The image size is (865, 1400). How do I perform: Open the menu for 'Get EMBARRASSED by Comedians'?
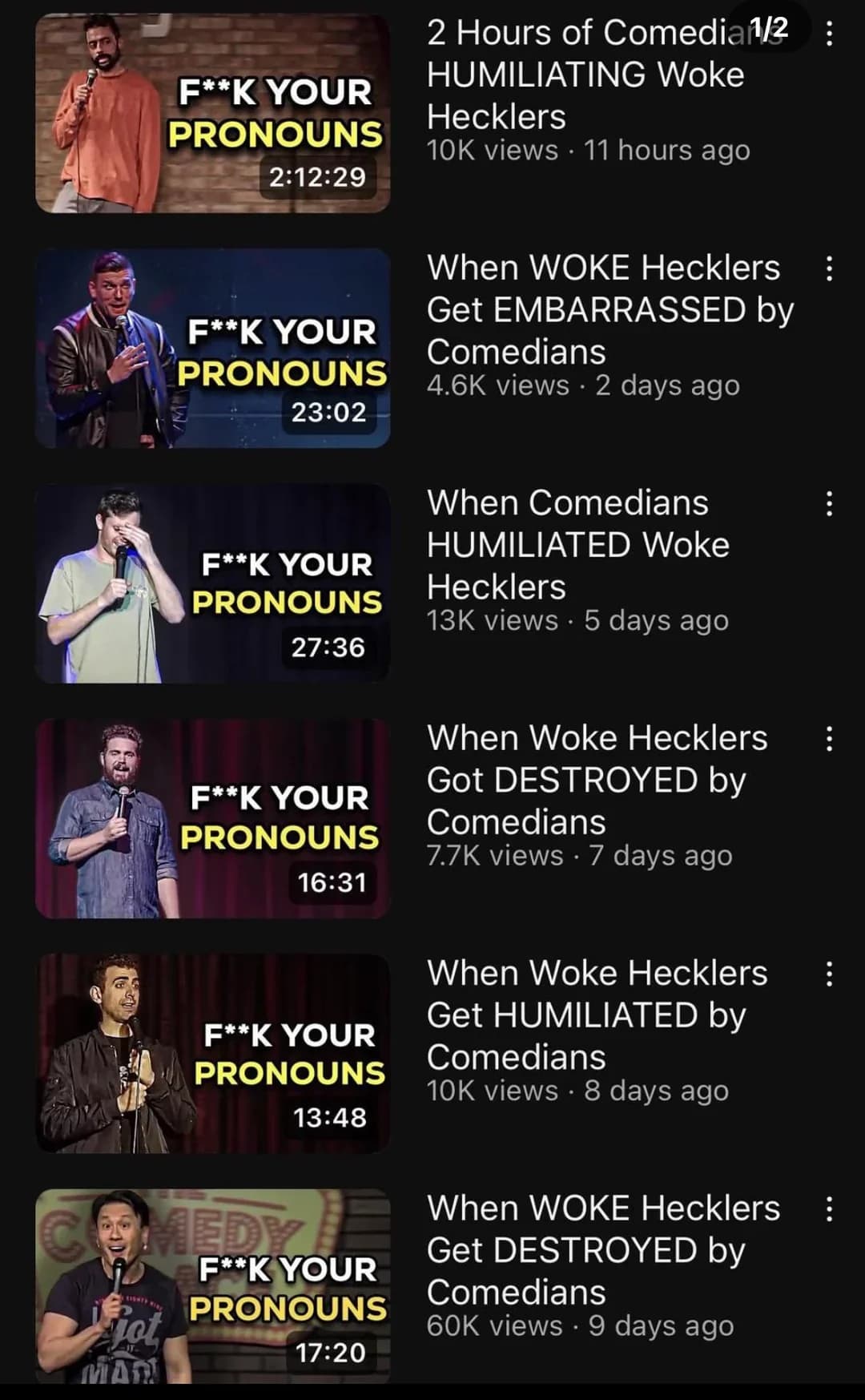click(x=829, y=268)
